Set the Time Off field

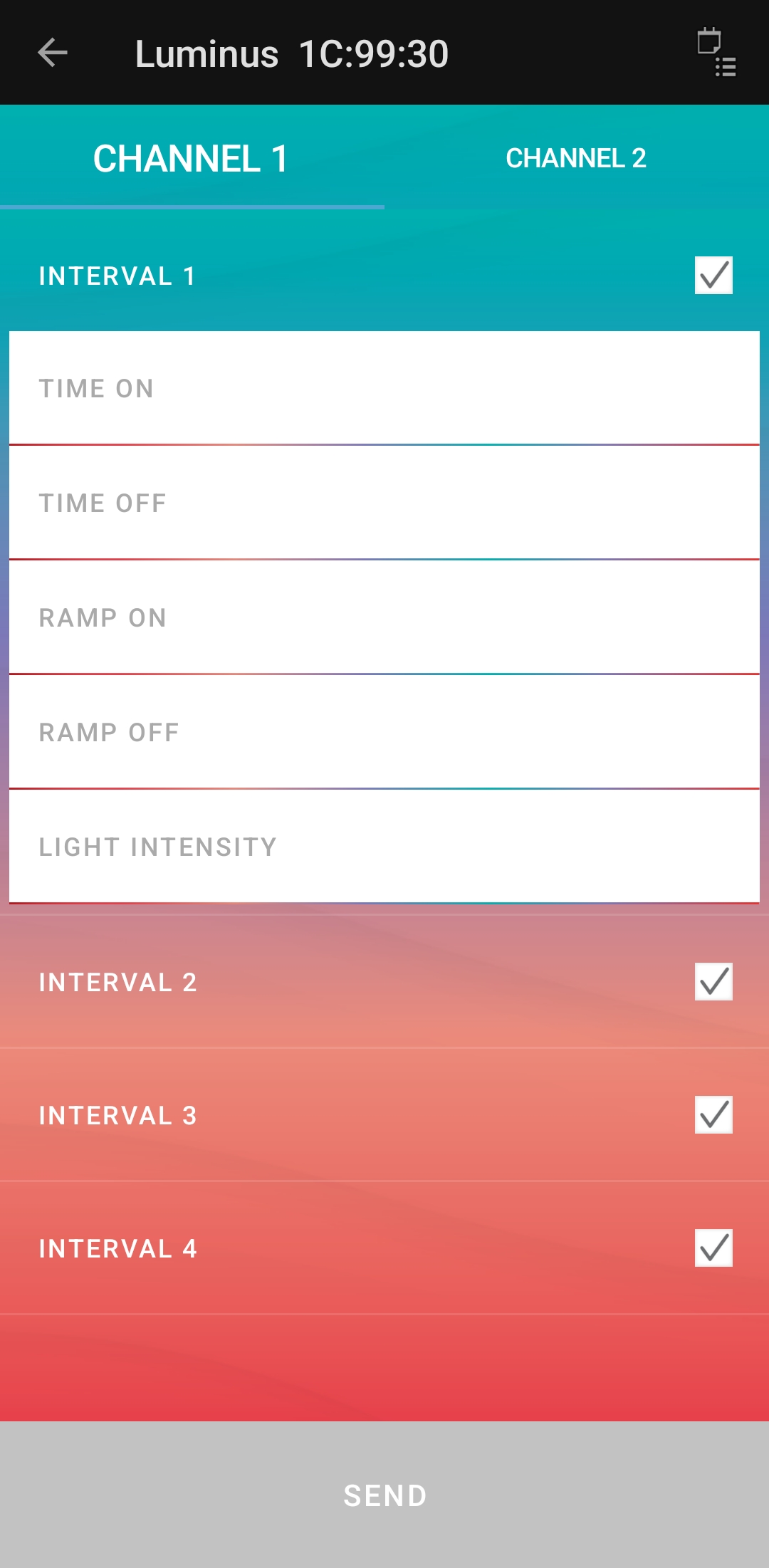(x=384, y=503)
